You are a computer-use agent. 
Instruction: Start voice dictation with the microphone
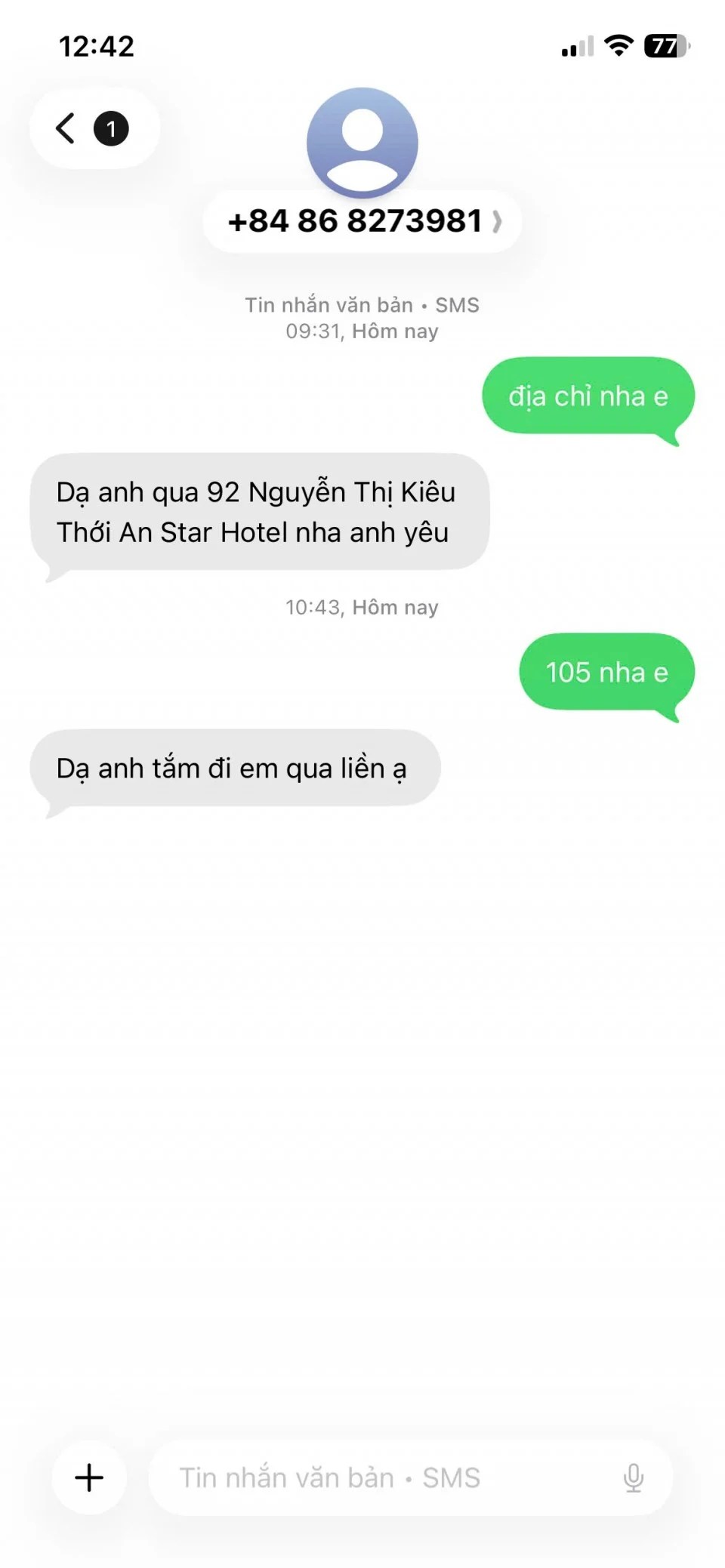click(x=633, y=1477)
